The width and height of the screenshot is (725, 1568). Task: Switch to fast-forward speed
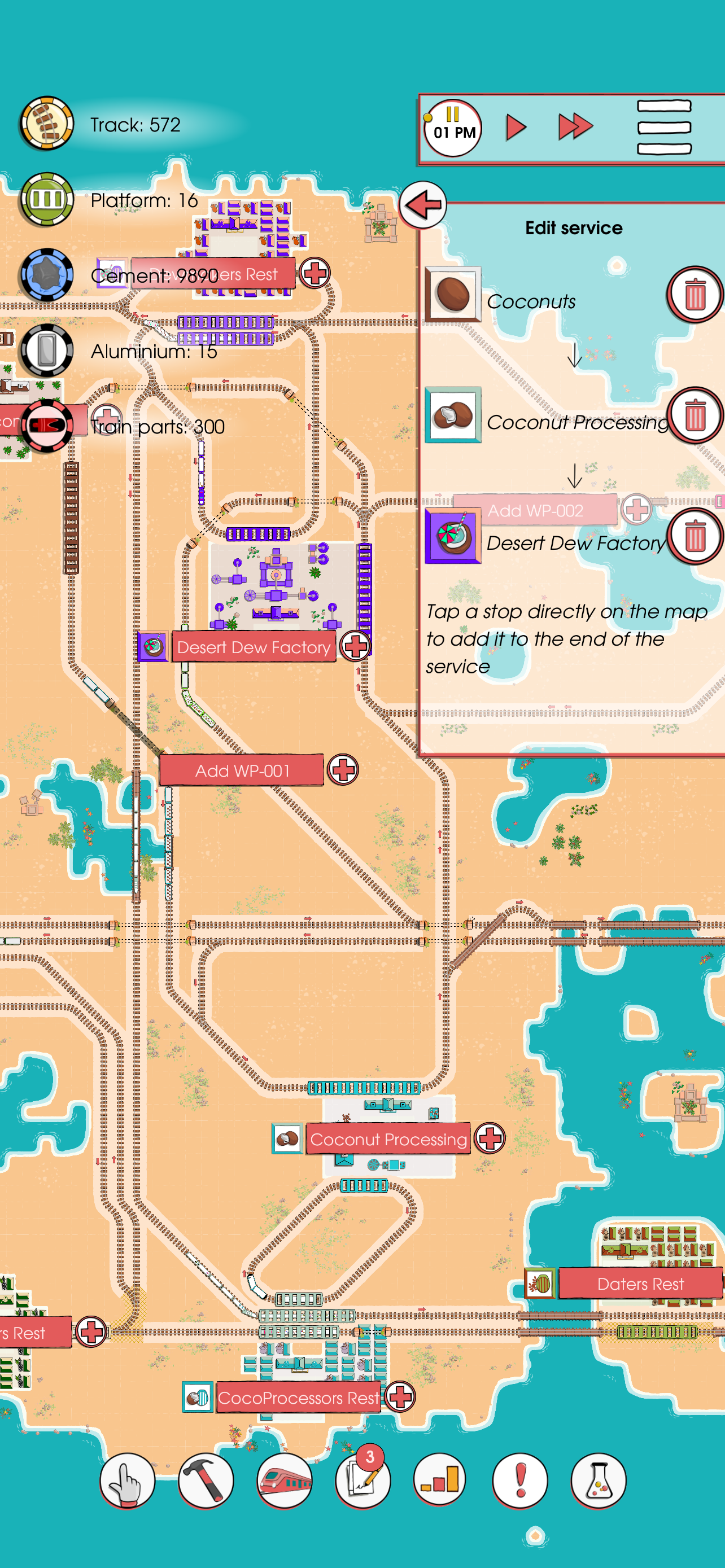click(575, 126)
